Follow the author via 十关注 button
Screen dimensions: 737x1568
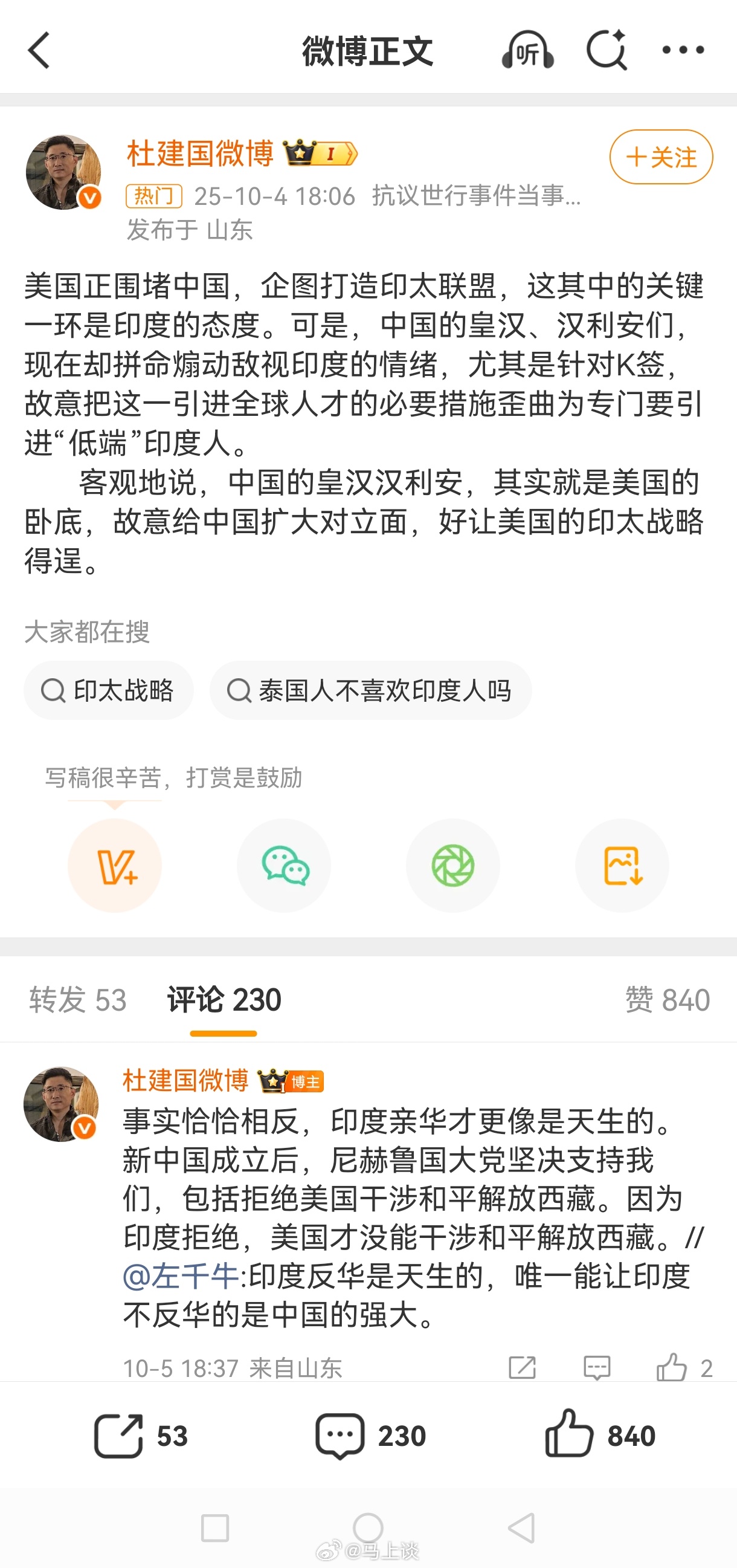click(660, 157)
